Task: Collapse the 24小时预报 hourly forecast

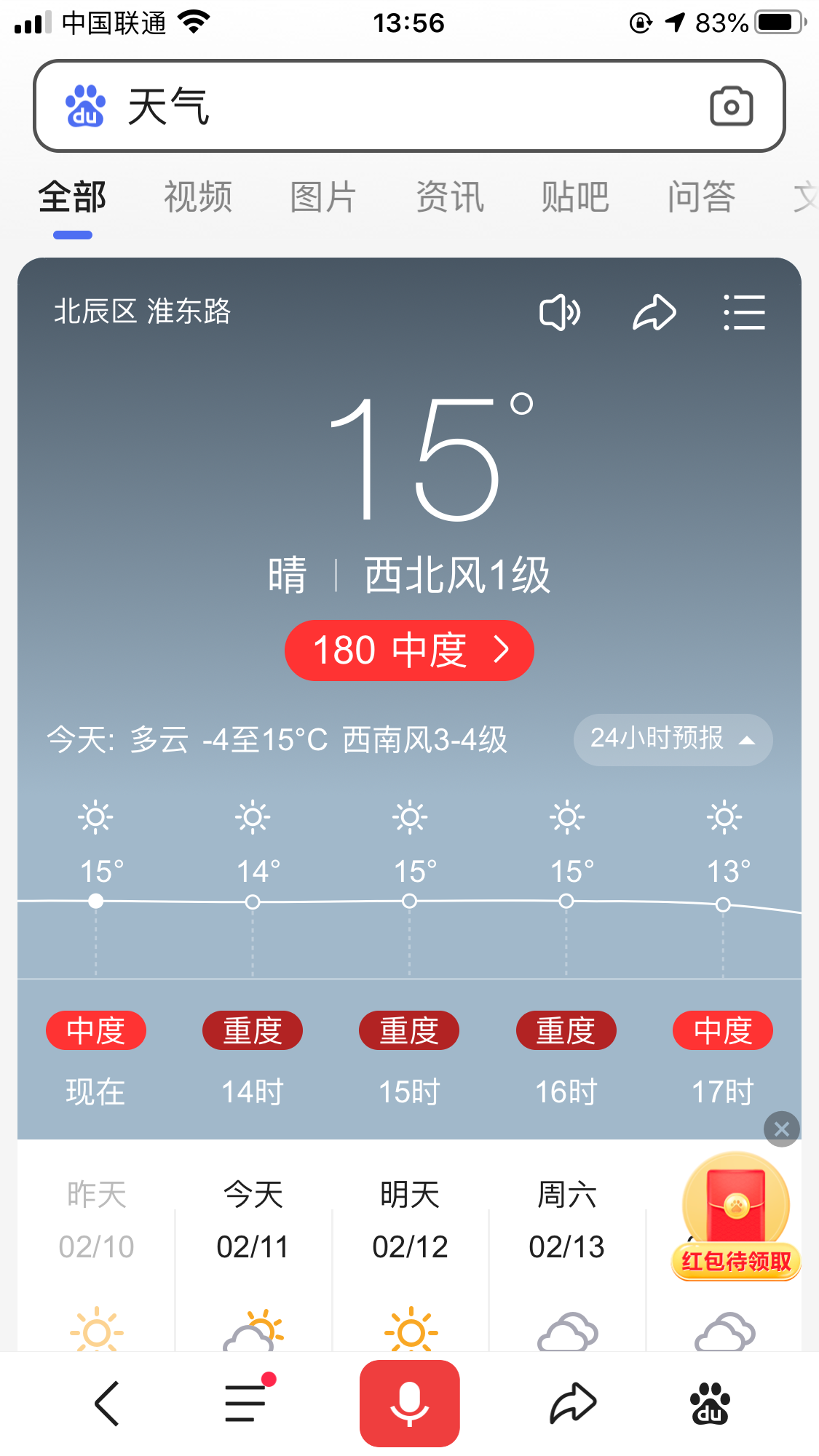Action: click(673, 739)
